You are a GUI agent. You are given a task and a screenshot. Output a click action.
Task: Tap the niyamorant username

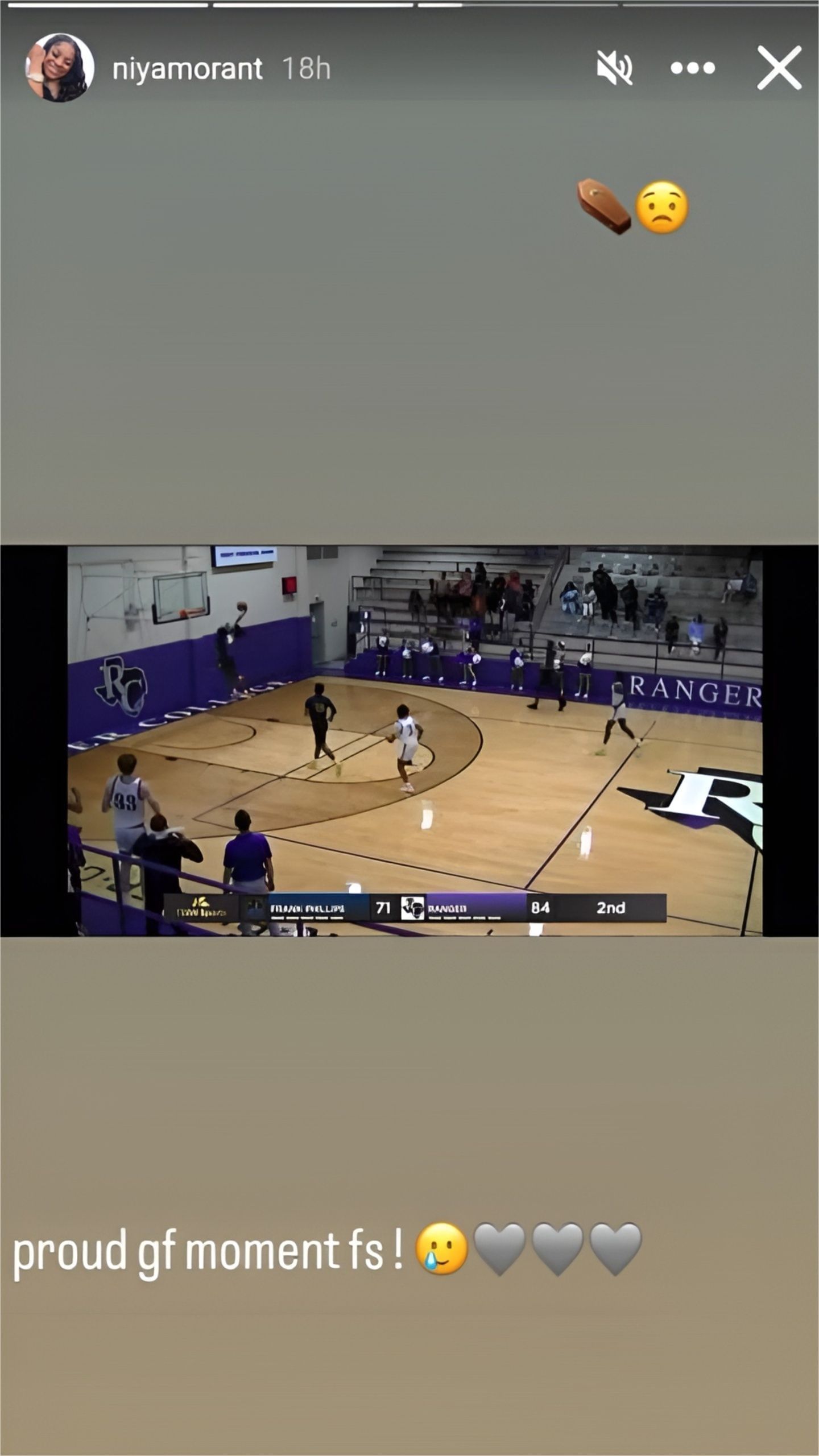[187, 69]
